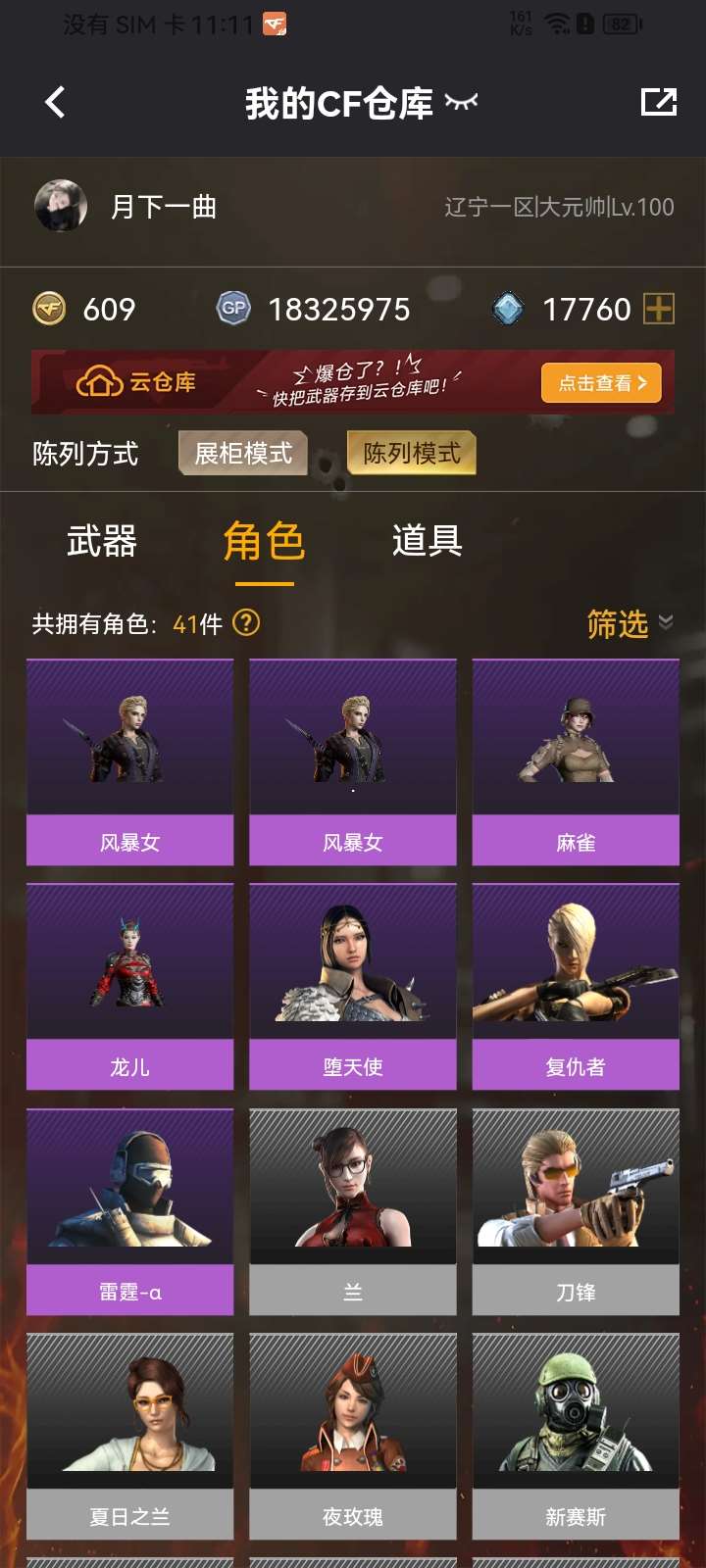Image resolution: width=706 pixels, height=1568 pixels.
Task: Open the 兰 character card
Action: (353, 1211)
